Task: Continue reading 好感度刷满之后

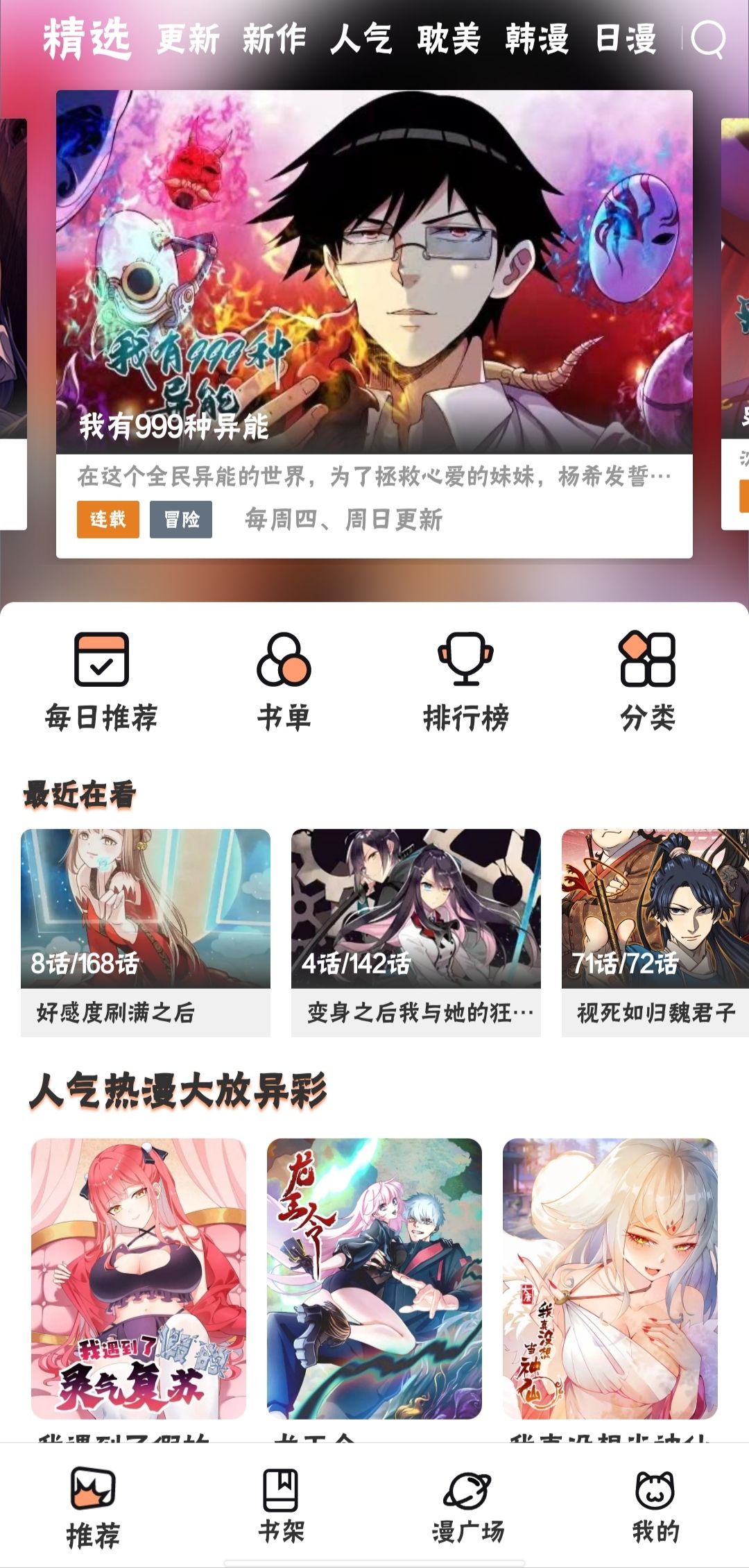Action: coord(146,932)
